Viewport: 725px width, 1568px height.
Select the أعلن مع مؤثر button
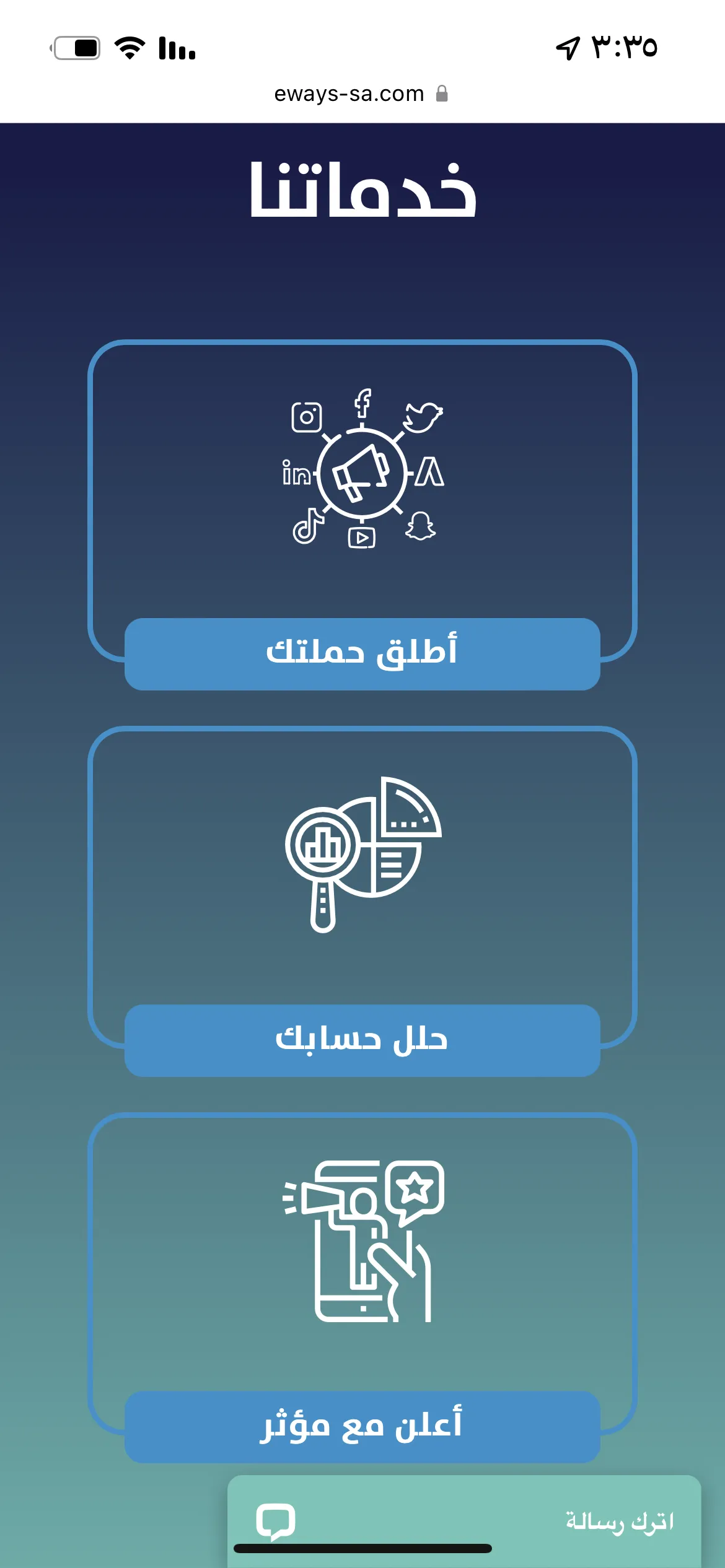[362, 1426]
